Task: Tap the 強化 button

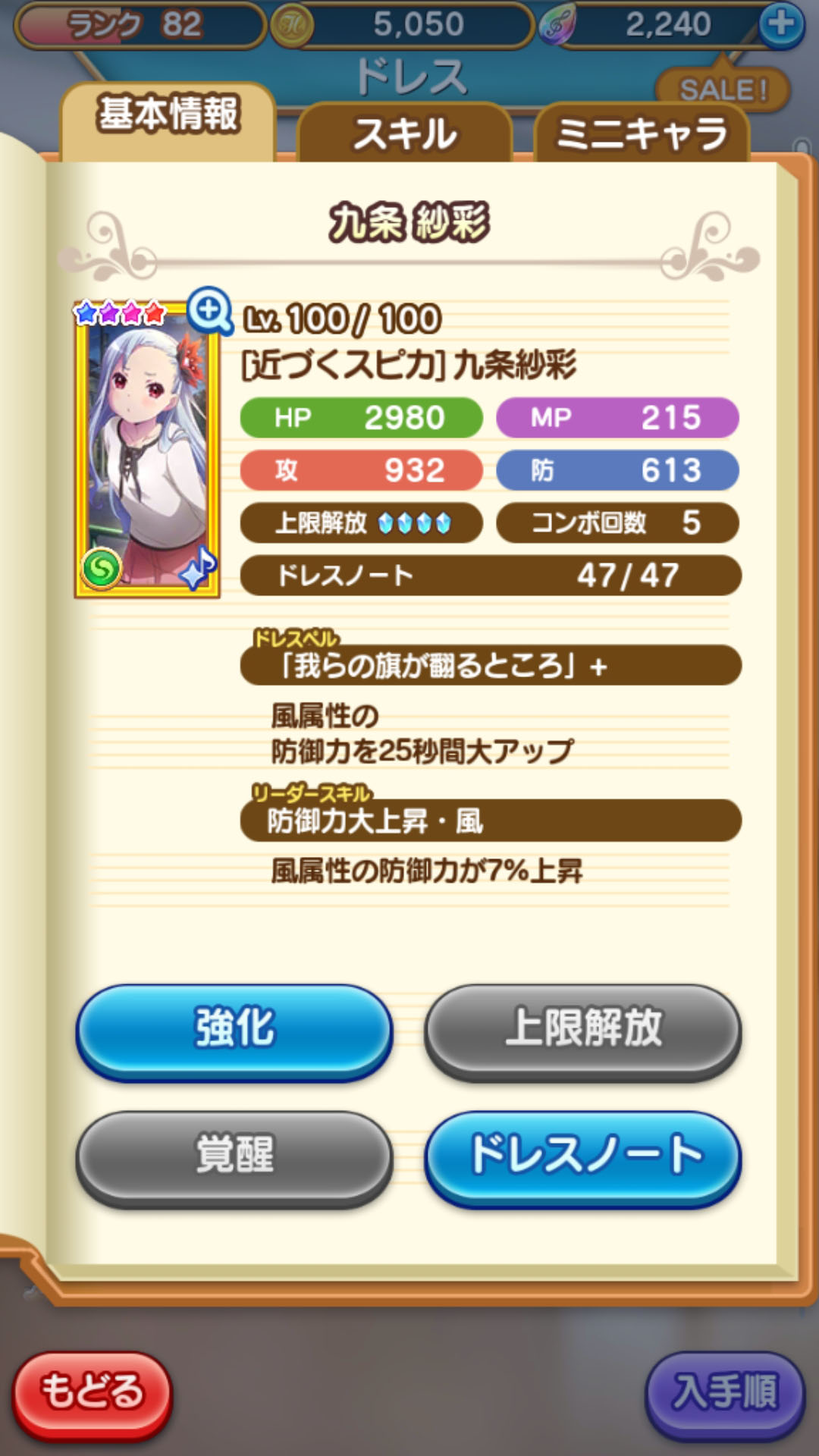Action: [x=234, y=1031]
